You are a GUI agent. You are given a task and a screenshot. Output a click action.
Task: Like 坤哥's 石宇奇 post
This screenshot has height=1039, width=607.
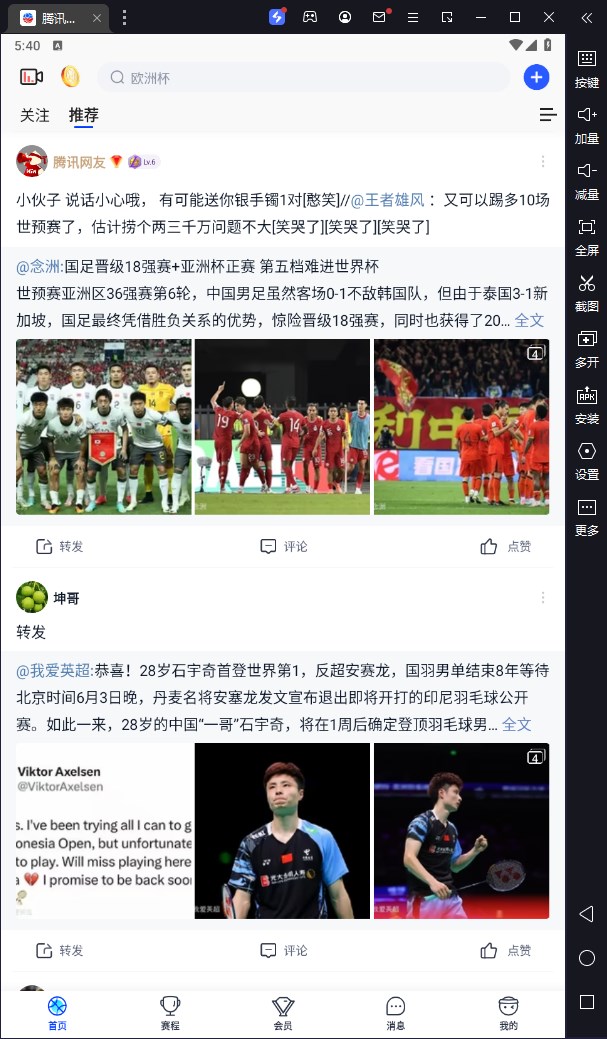[506, 950]
